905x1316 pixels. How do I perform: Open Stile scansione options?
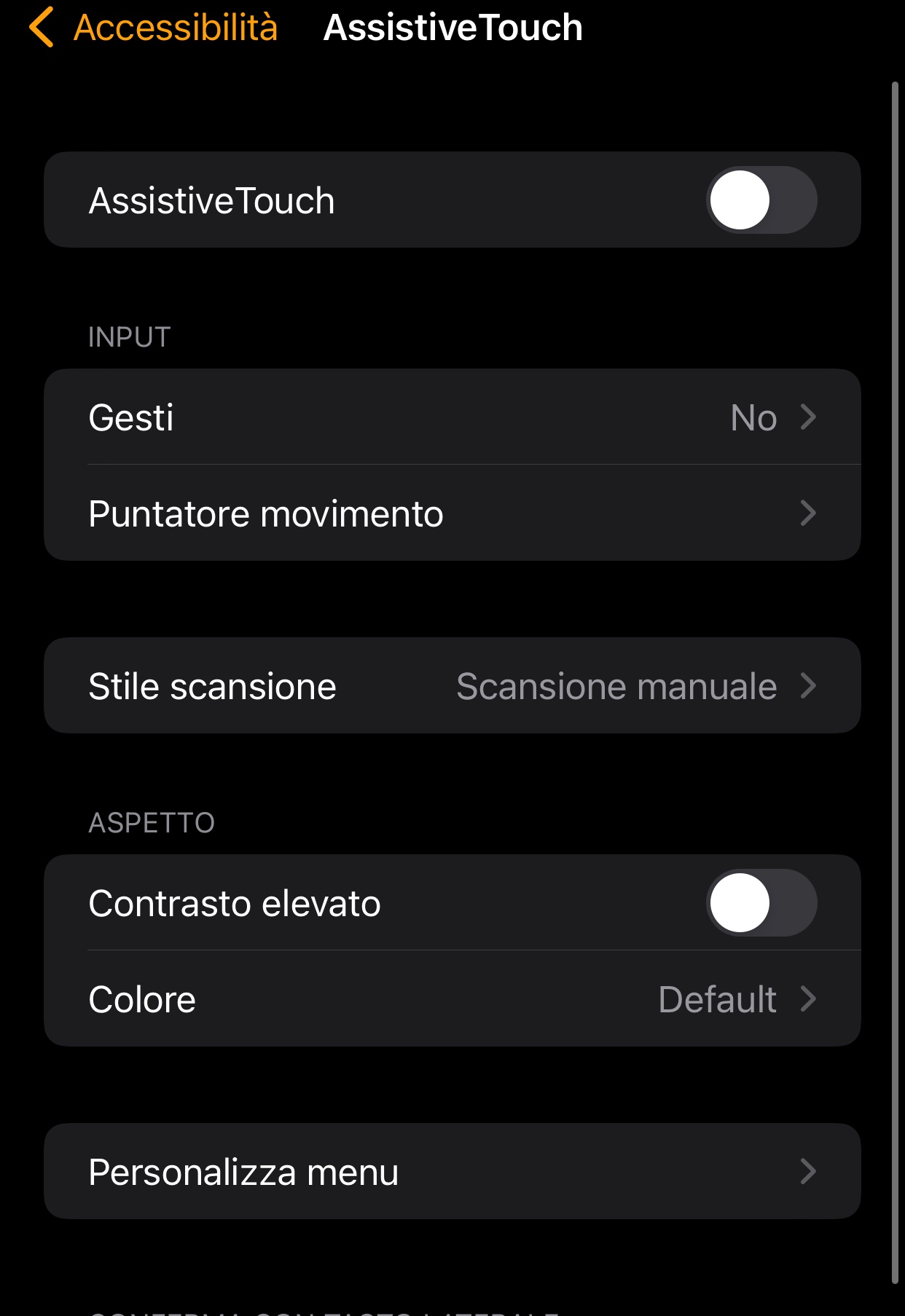point(452,686)
